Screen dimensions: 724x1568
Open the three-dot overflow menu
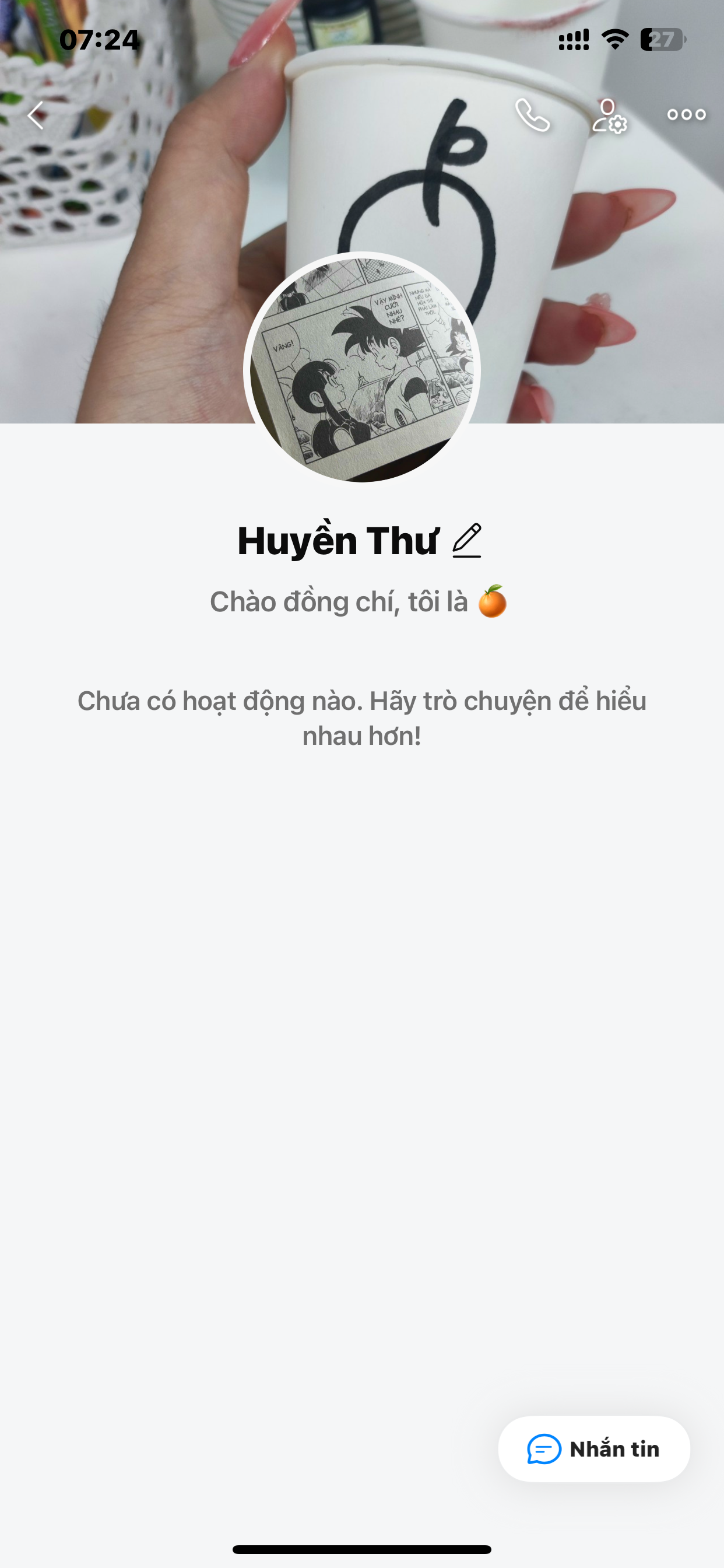click(x=686, y=114)
